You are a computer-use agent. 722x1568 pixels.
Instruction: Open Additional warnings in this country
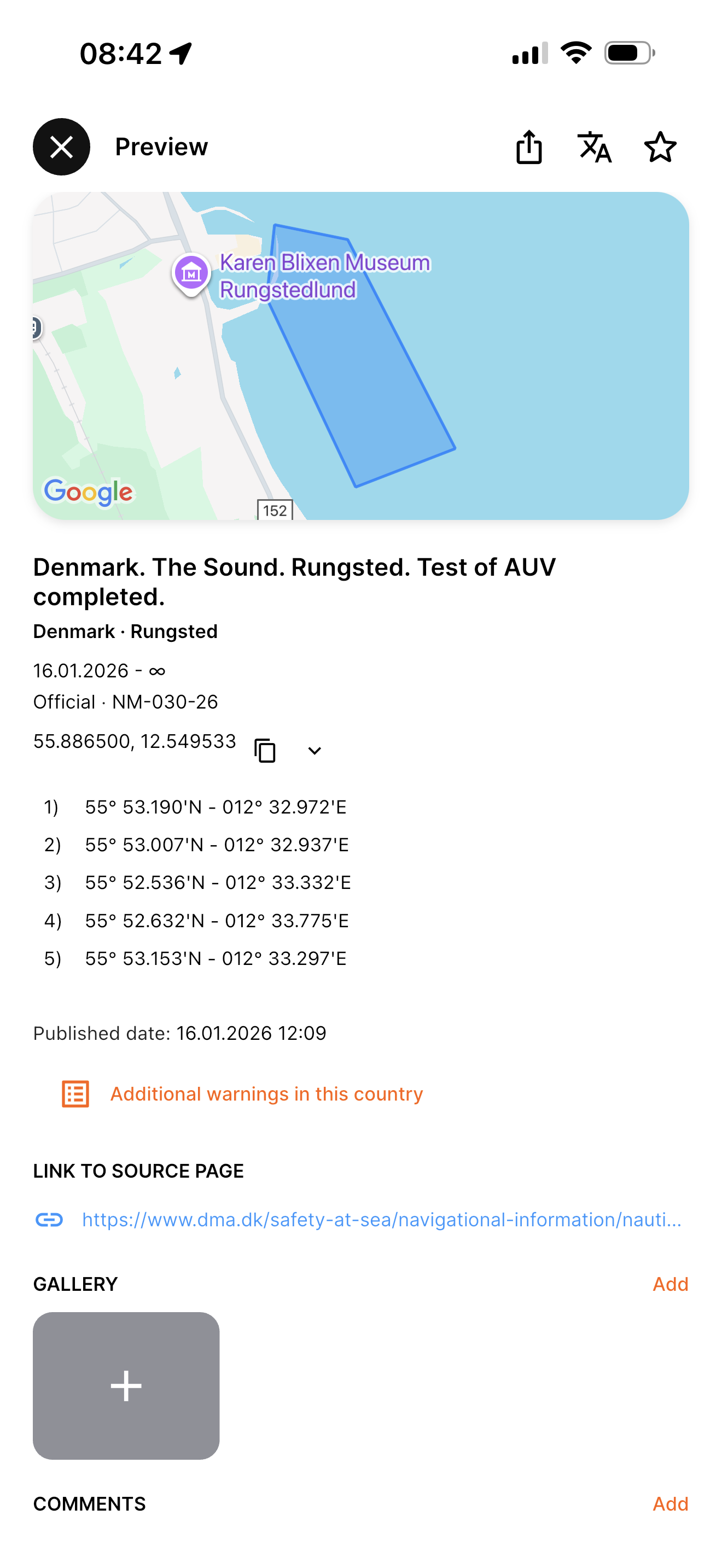tap(266, 1094)
